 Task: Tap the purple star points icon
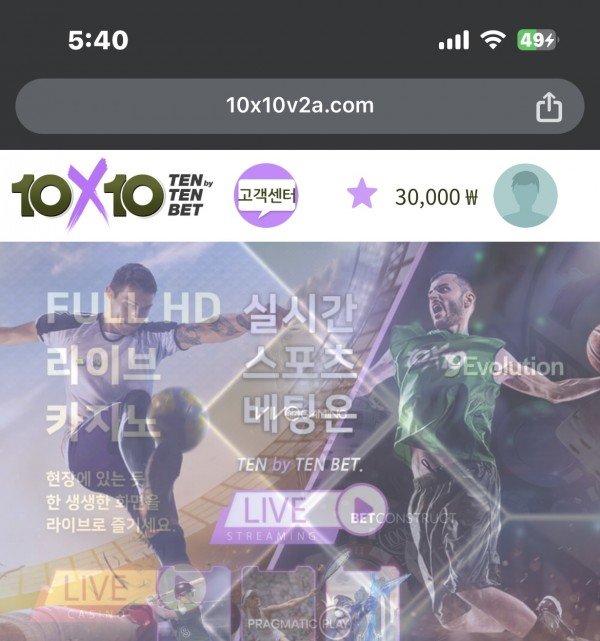[361, 194]
